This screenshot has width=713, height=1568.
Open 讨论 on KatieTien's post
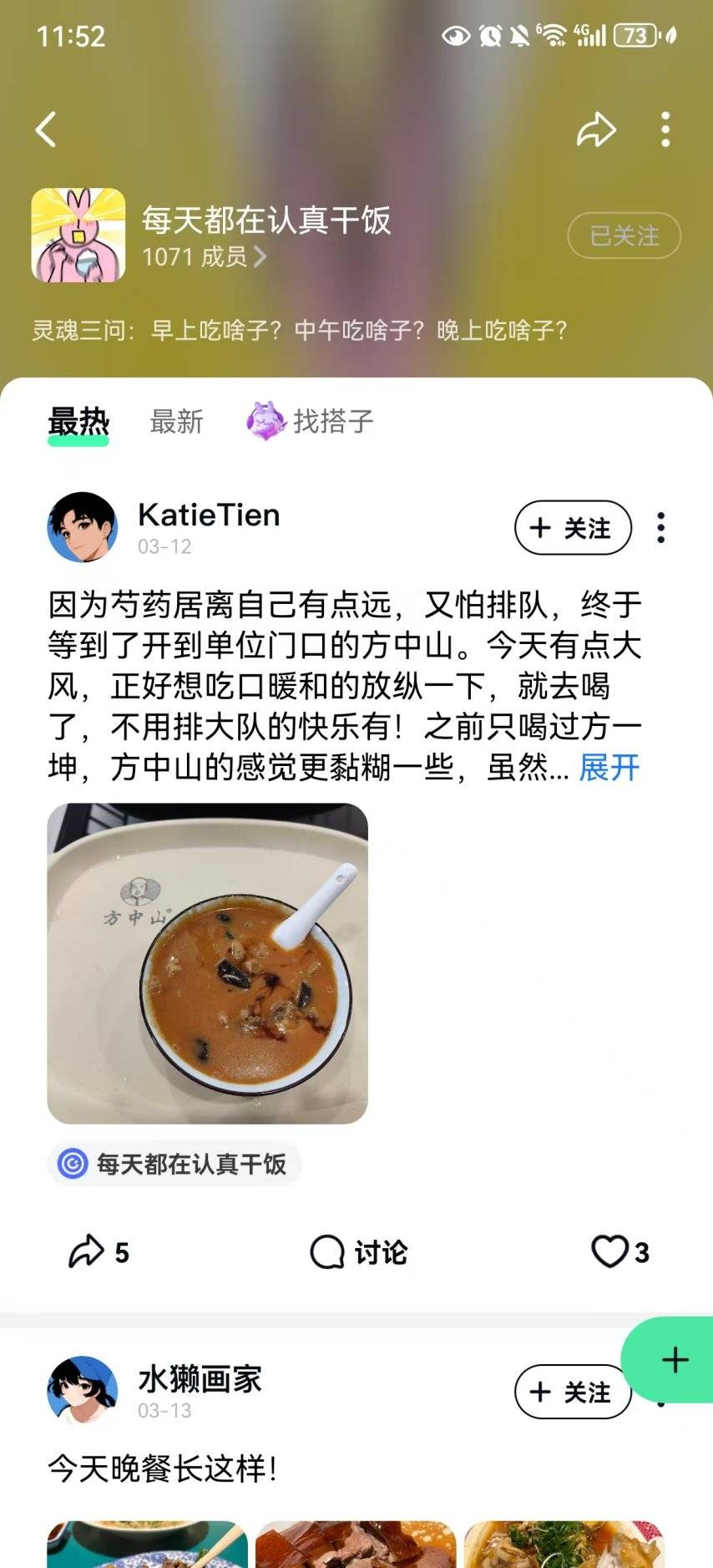[x=358, y=1251]
